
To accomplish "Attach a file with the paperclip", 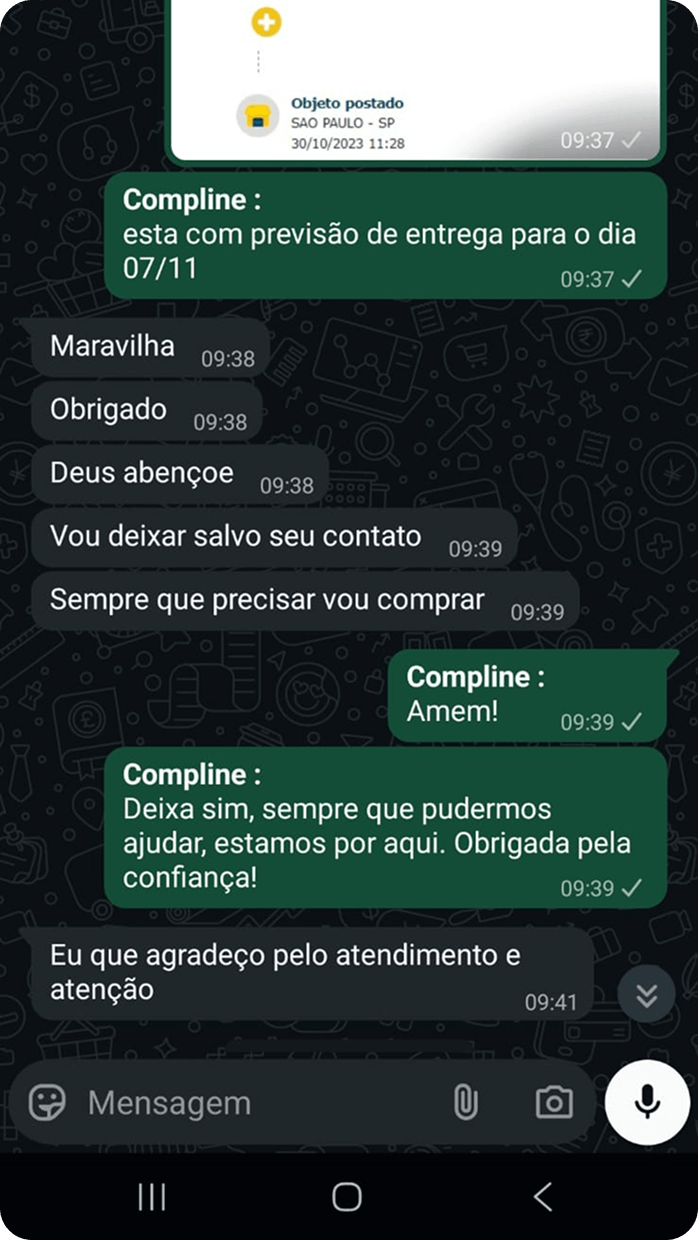I will (465, 1103).
